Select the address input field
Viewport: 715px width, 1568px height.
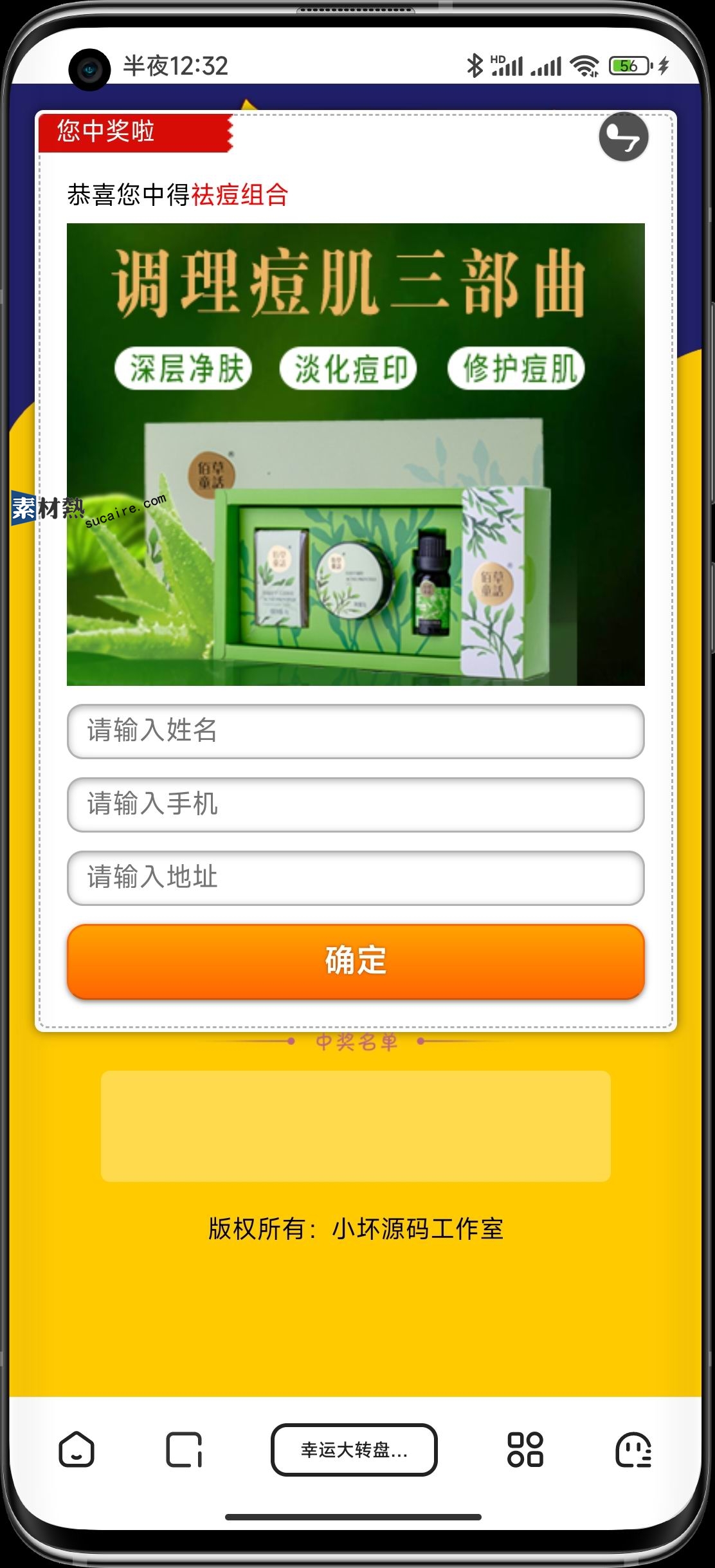[x=356, y=878]
